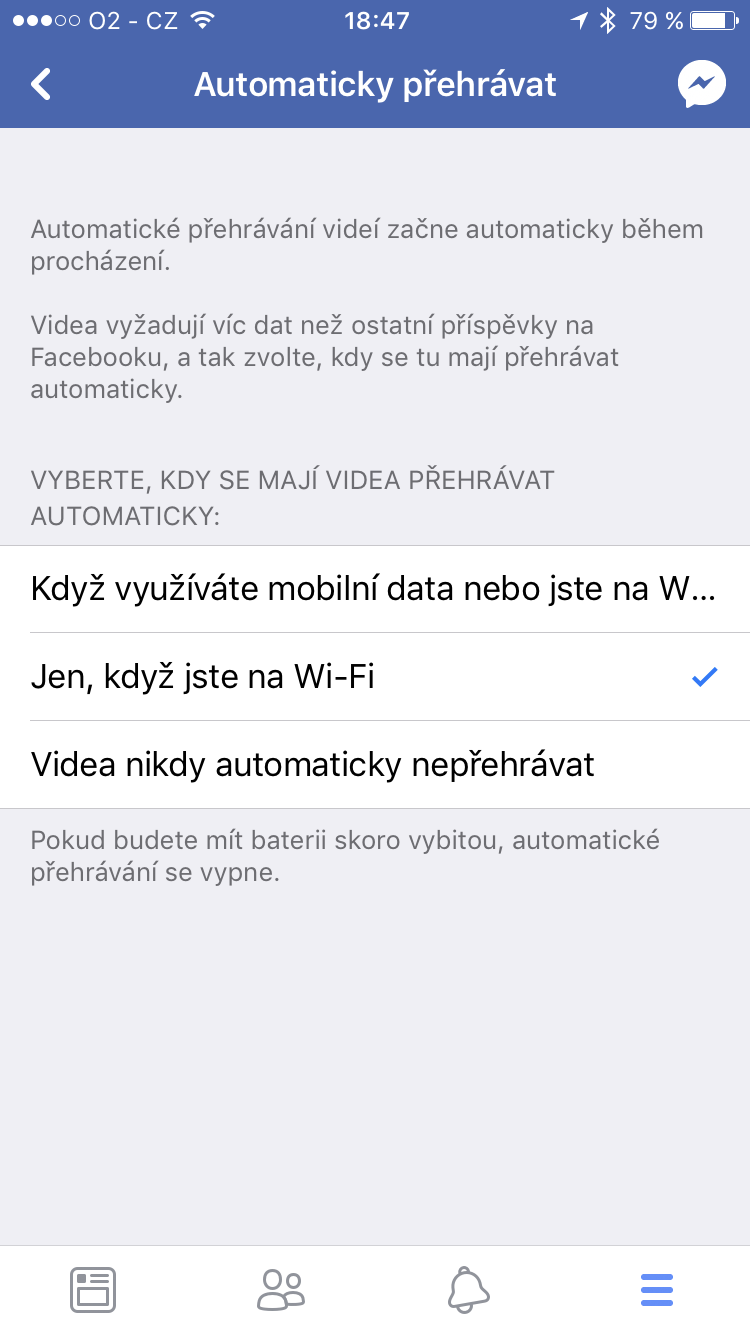Go back using the header arrow
This screenshot has width=750, height=1334.
tap(41, 85)
